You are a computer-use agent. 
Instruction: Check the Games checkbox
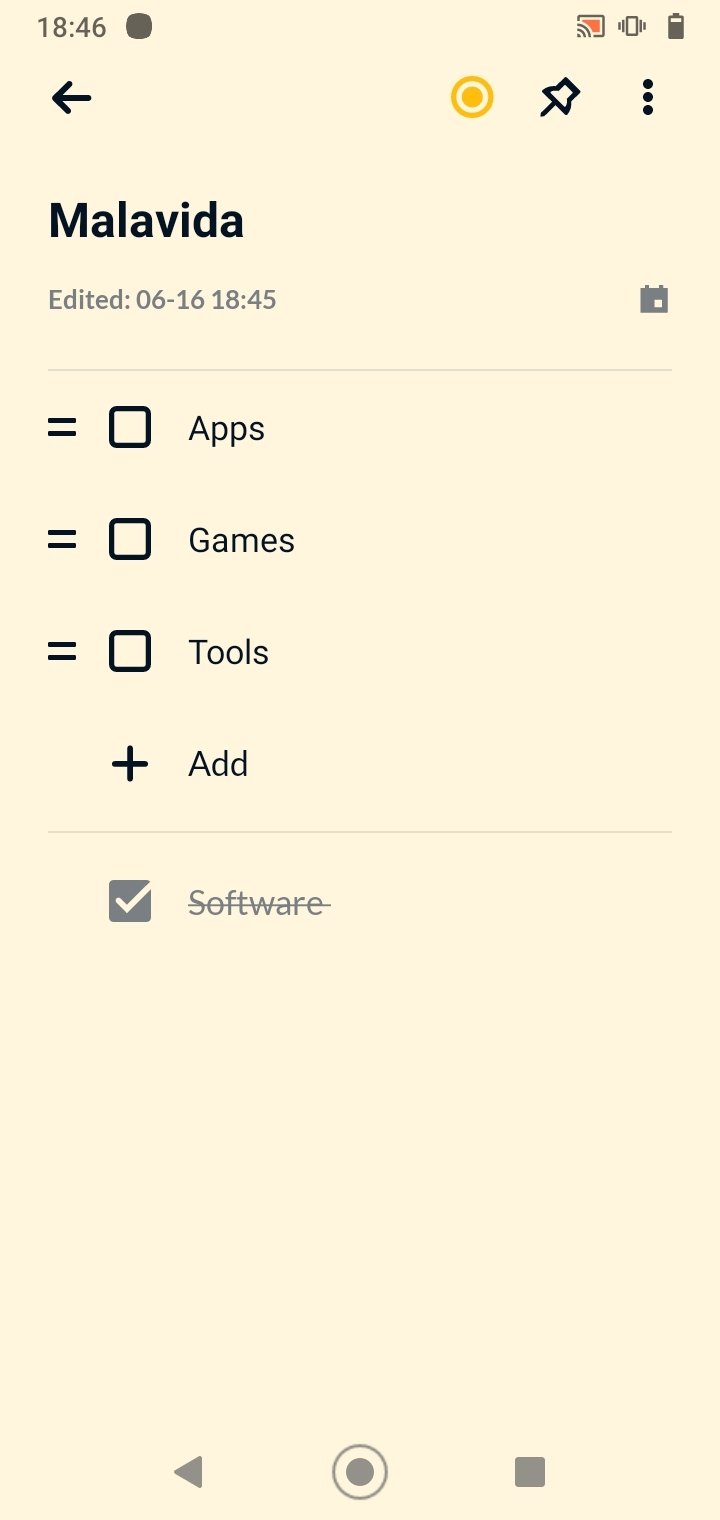pos(130,540)
